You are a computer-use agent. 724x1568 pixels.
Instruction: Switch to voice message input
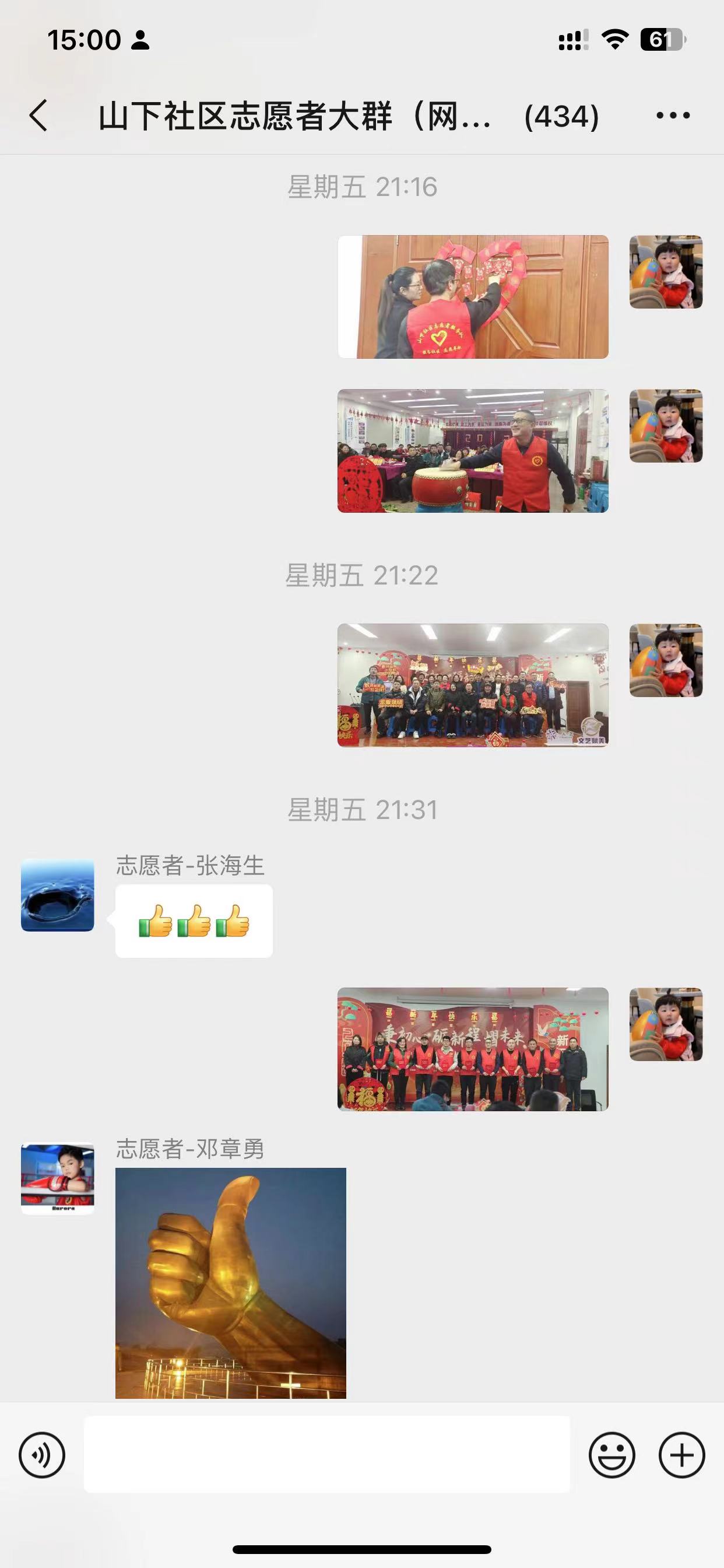tap(42, 1455)
